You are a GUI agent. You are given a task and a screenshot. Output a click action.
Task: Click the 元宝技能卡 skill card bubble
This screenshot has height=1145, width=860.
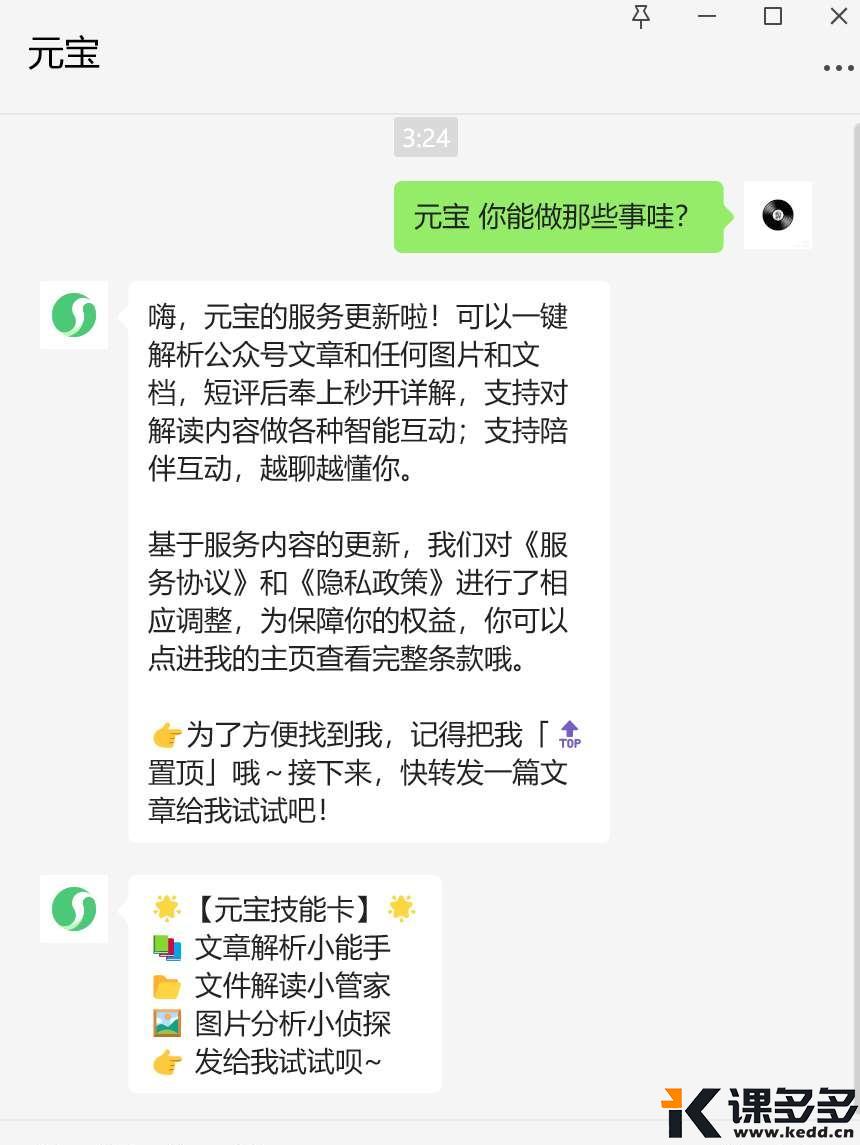284,985
